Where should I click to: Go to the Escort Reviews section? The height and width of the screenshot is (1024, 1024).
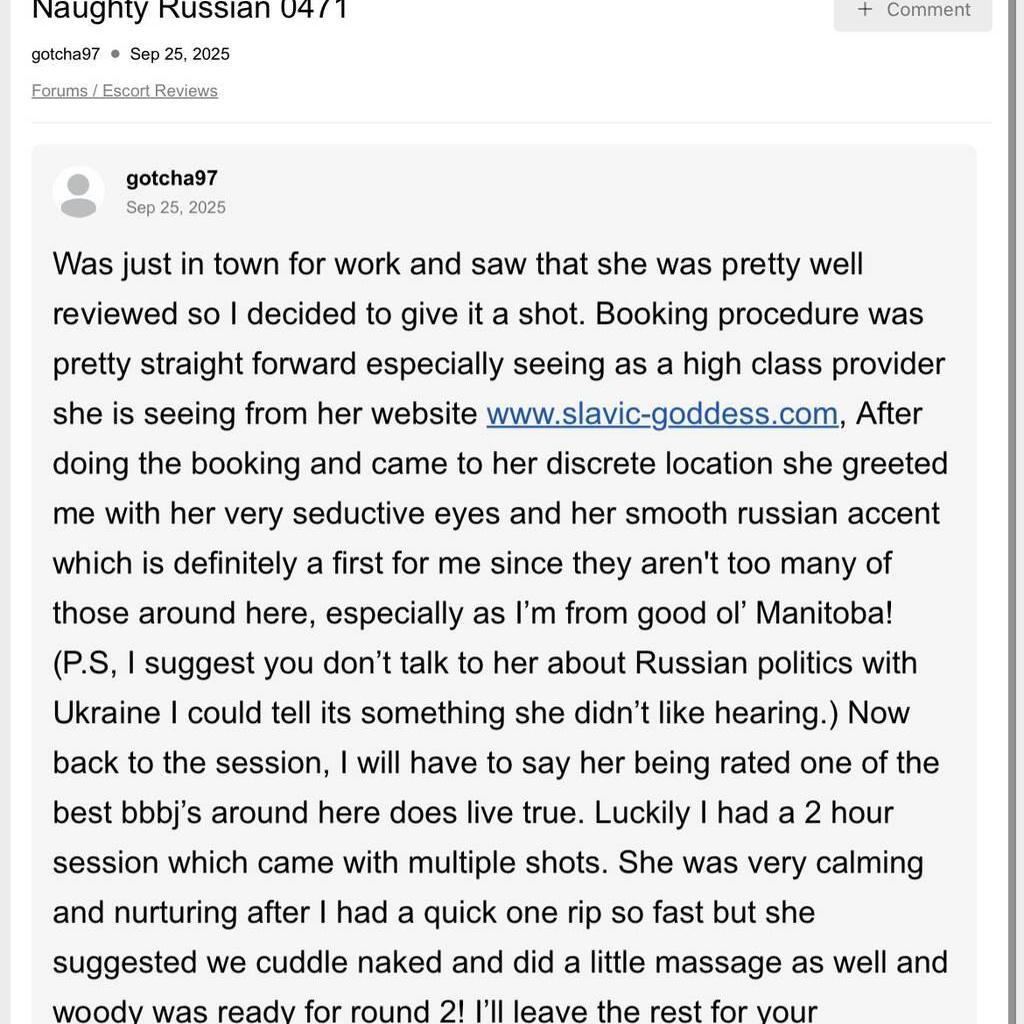tap(160, 91)
